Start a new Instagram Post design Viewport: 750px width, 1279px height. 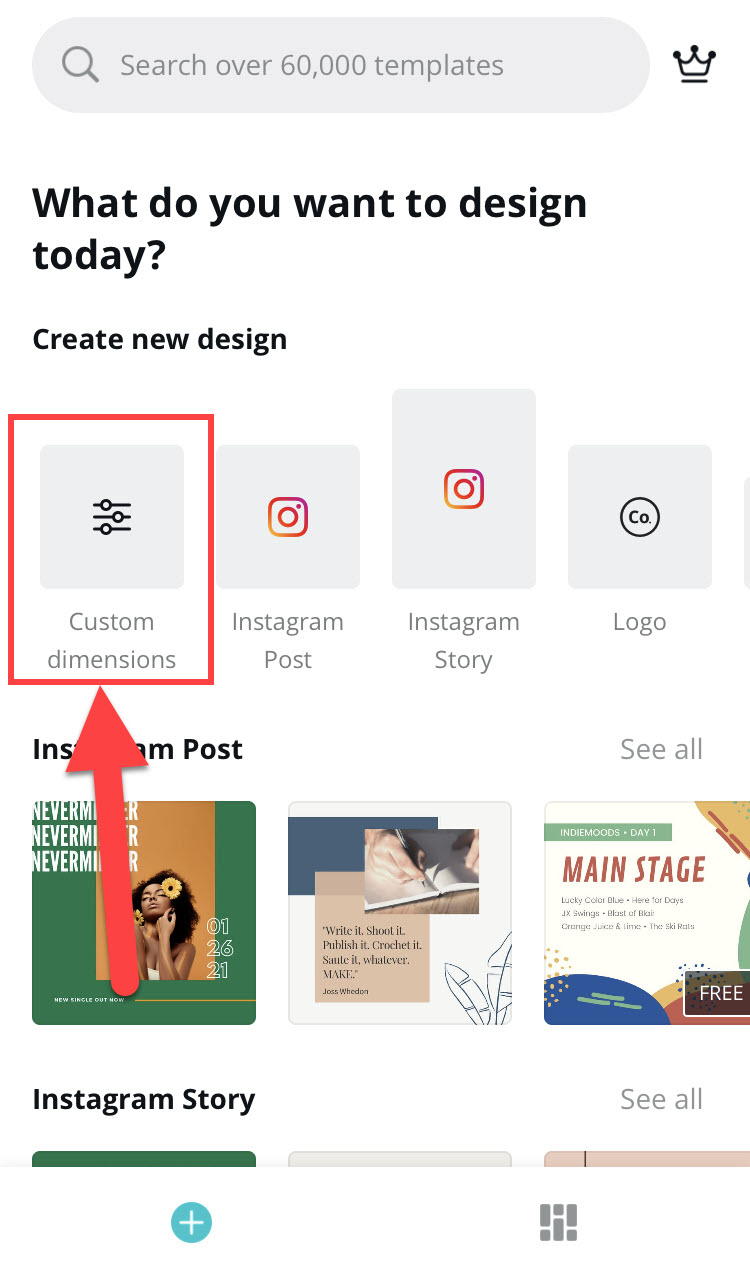(x=288, y=517)
